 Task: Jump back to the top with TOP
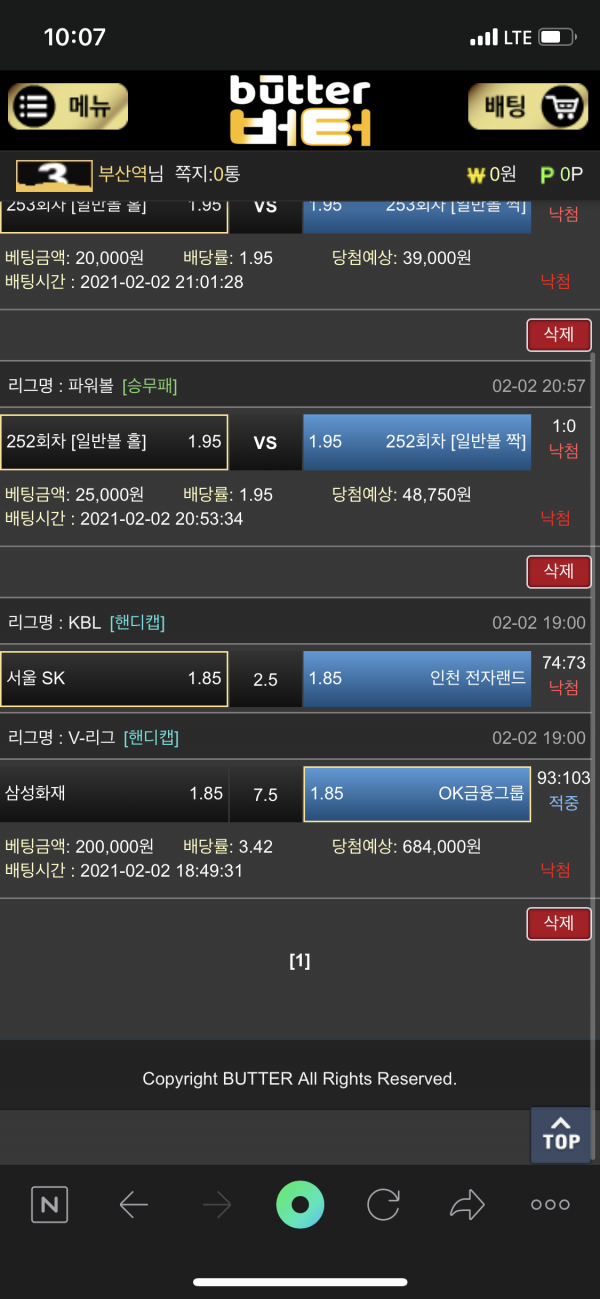click(560, 1132)
